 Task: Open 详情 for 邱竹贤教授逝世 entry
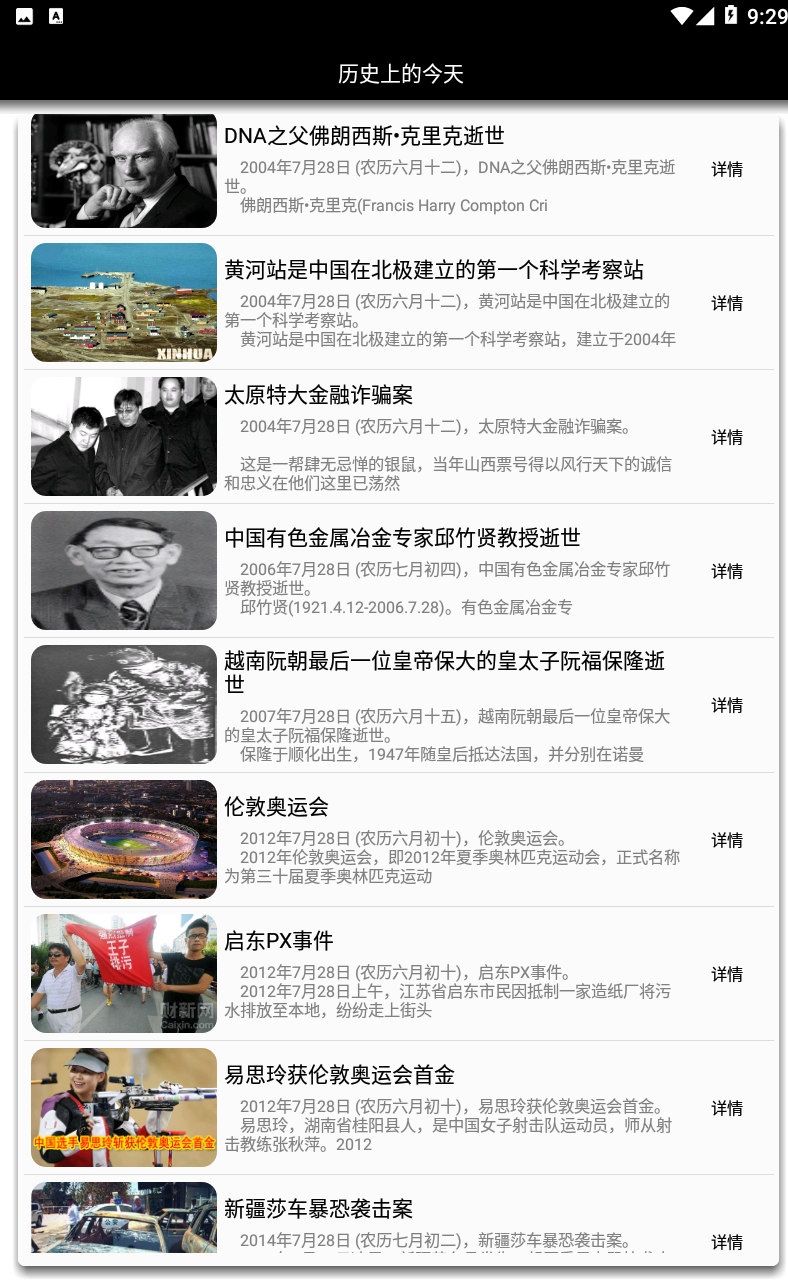pyautogui.click(x=727, y=571)
